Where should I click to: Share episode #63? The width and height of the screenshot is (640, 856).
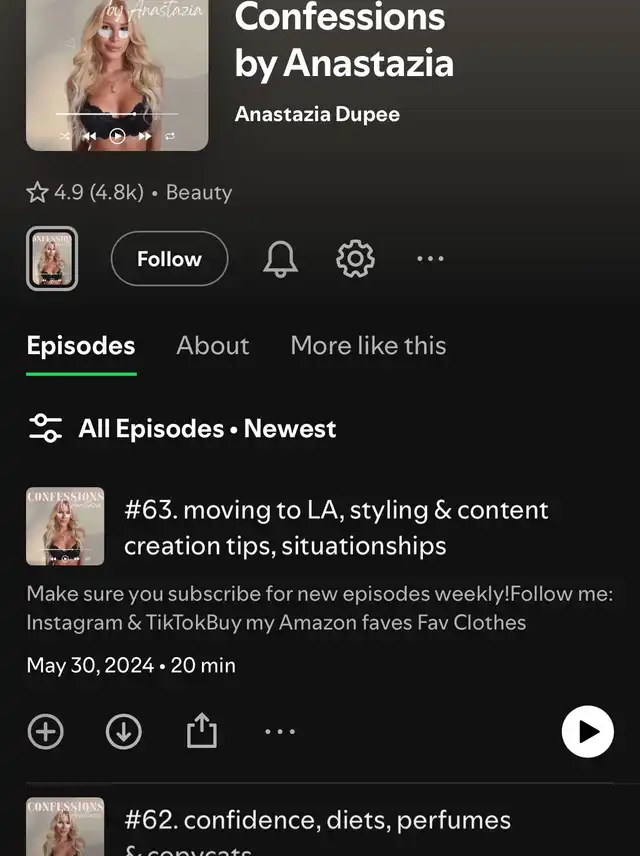pyautogui.click(x=201, y=732)
